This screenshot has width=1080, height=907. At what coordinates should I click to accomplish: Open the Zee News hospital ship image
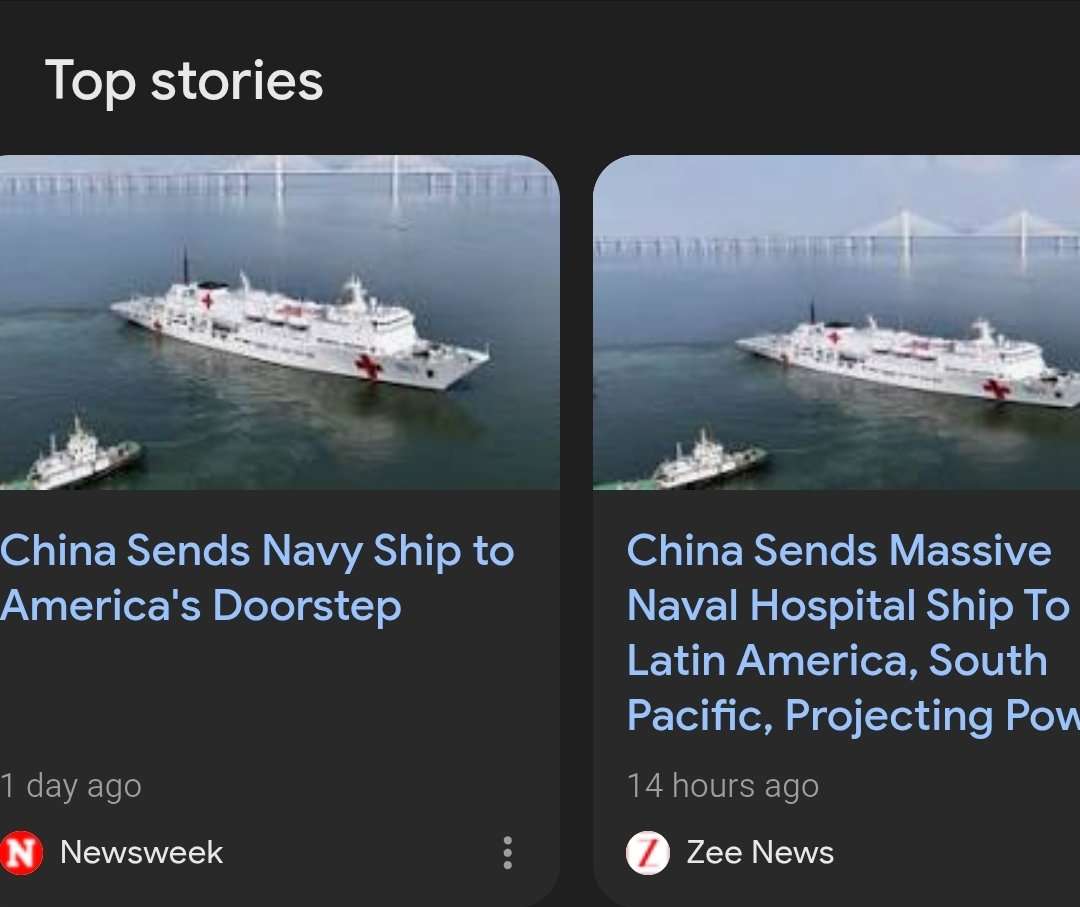click(838, 322)
